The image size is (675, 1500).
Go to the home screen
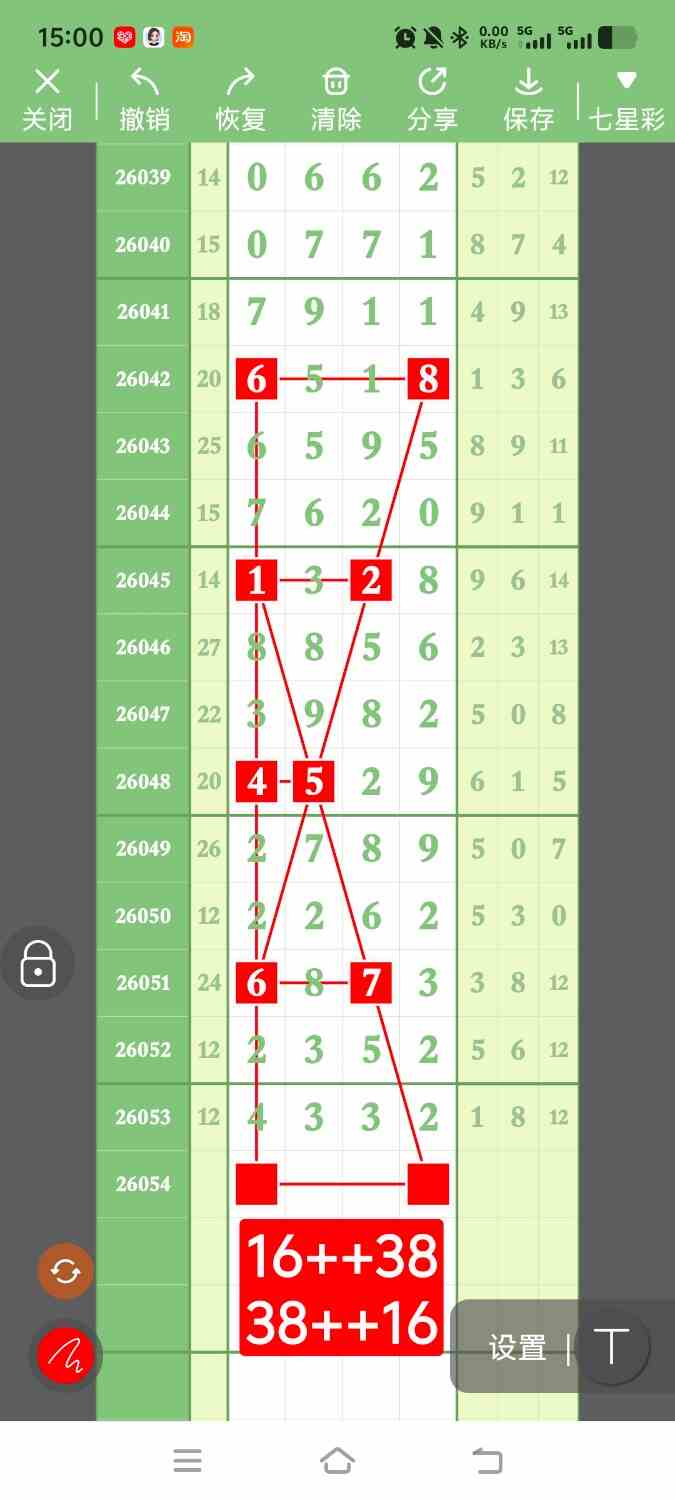337,1461
